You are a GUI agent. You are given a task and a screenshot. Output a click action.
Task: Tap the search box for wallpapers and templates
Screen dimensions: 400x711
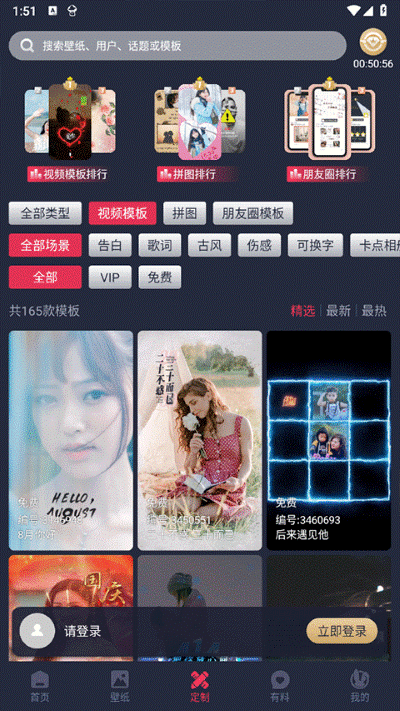point(177,46)
